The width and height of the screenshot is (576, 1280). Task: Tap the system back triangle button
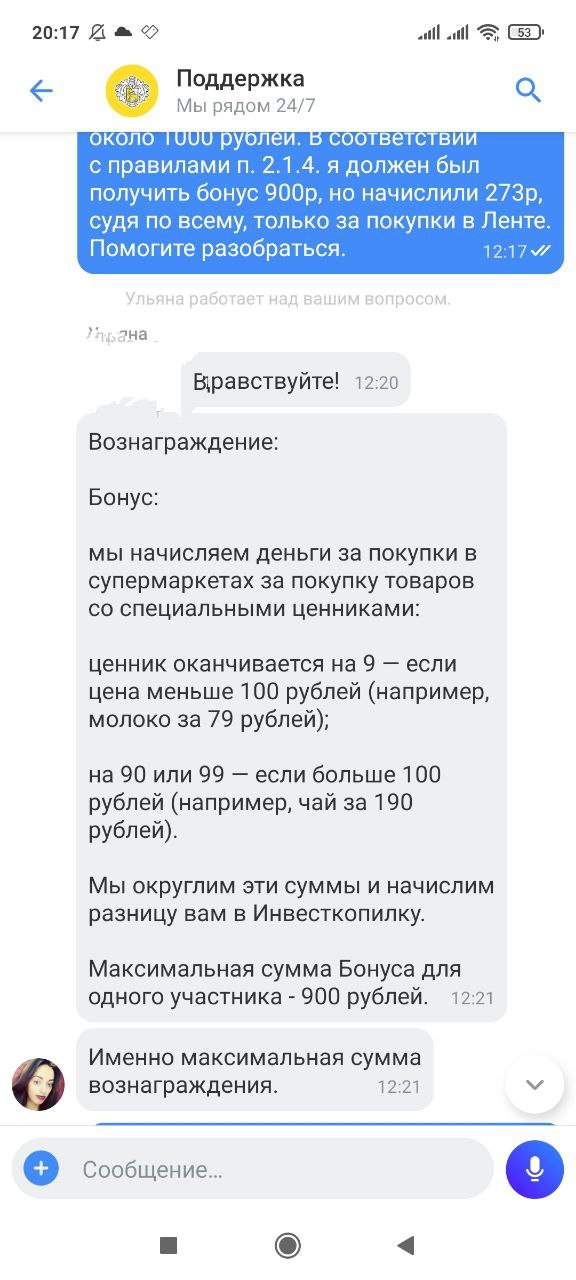(x=405, y=1245)
